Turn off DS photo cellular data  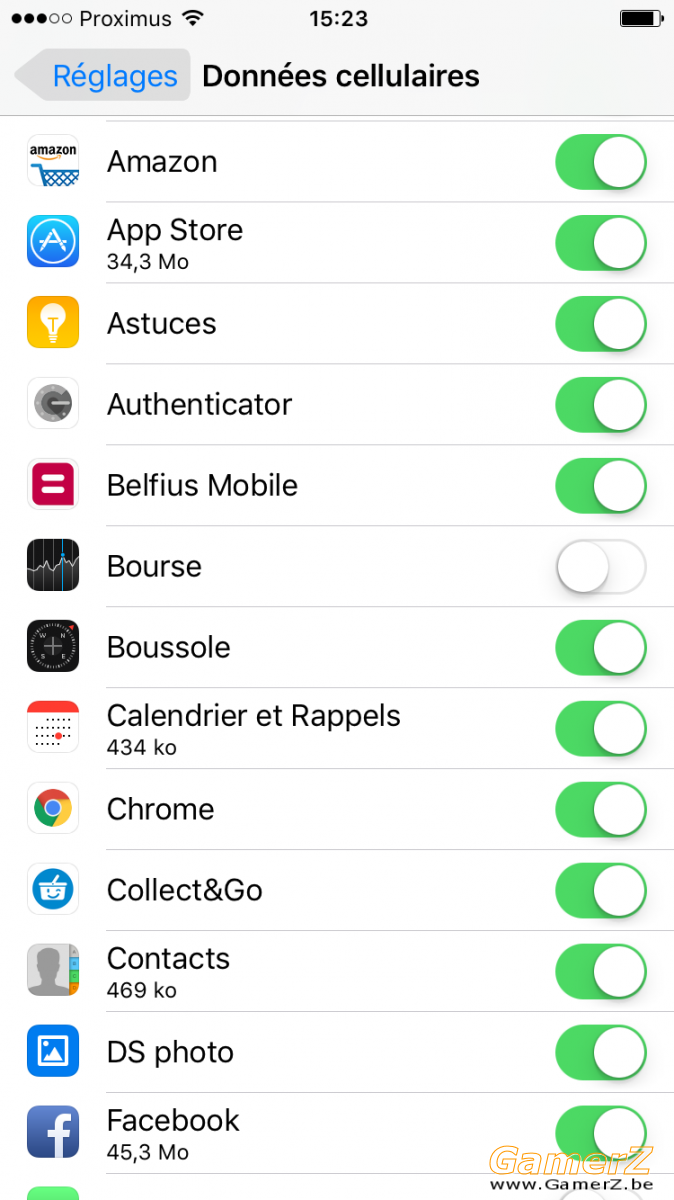click(601, 1053)
